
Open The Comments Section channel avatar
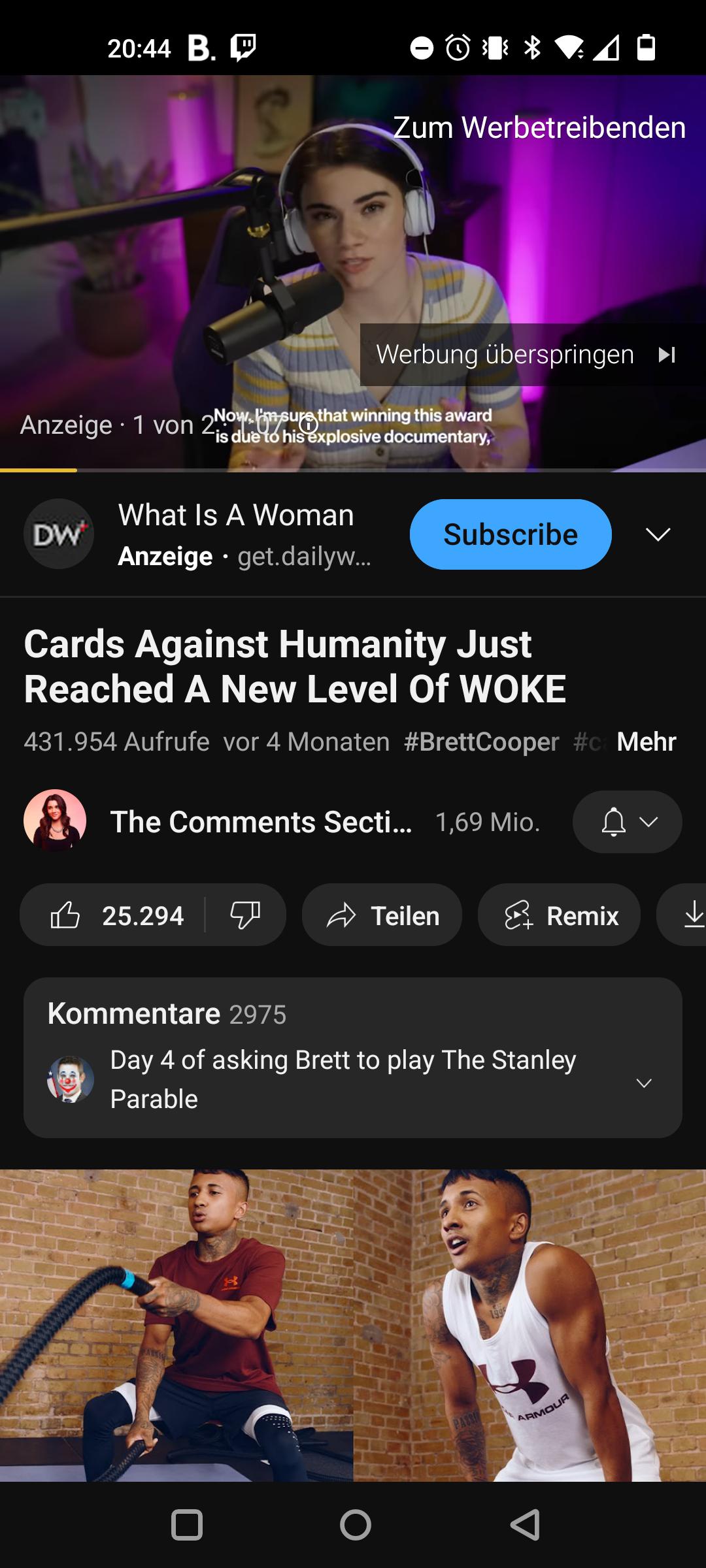pyautogui.click(x=55, y=821)
